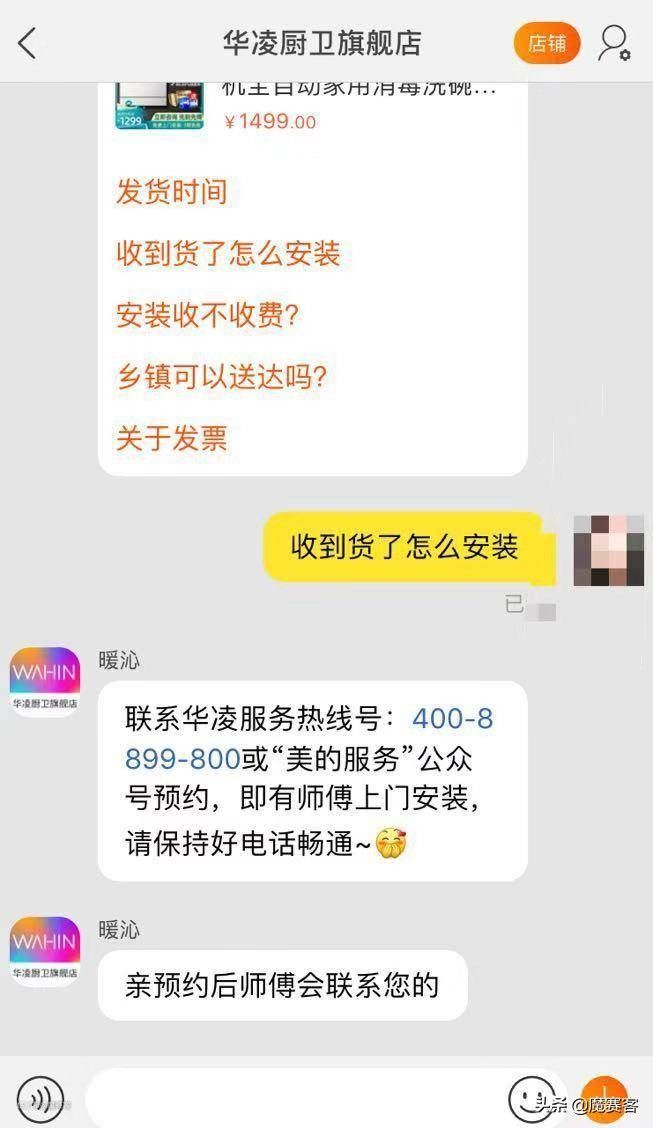Ask 安装收不收费?
Screen dimensions: 653x1128
(x=207, y=315)
